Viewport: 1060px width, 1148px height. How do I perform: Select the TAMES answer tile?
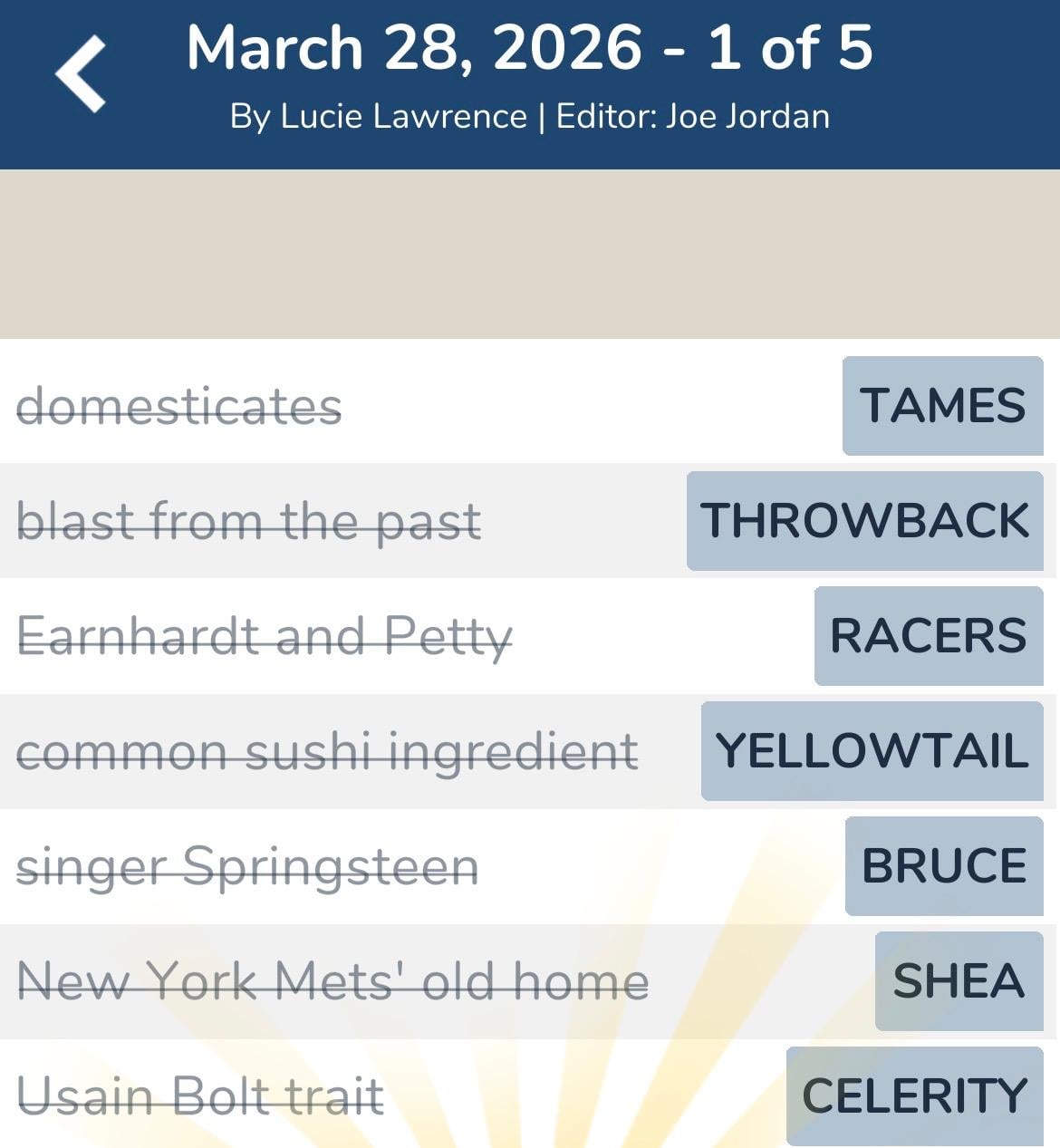pyautogui.click(x=942, y=406)
